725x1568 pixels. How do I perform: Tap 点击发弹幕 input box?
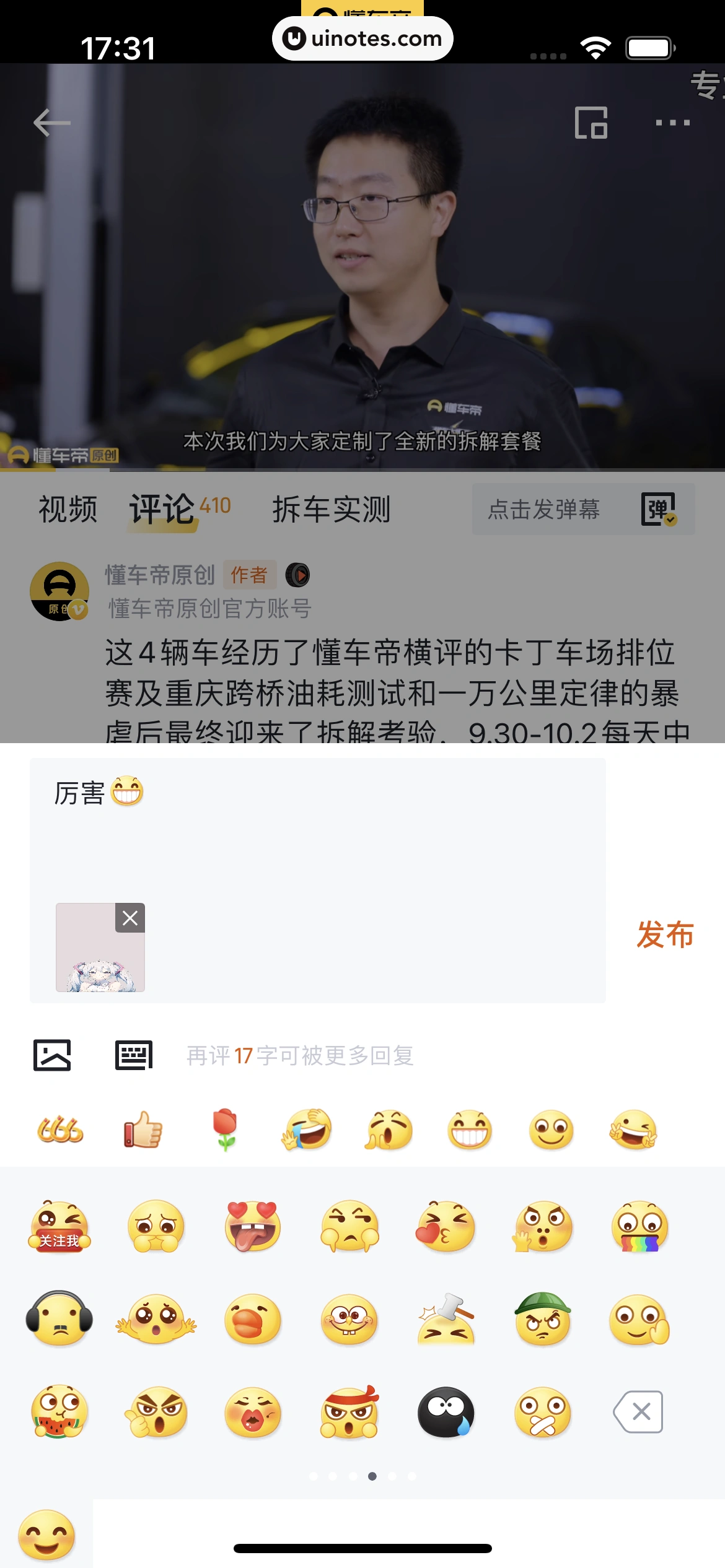(x=544, y=510)
